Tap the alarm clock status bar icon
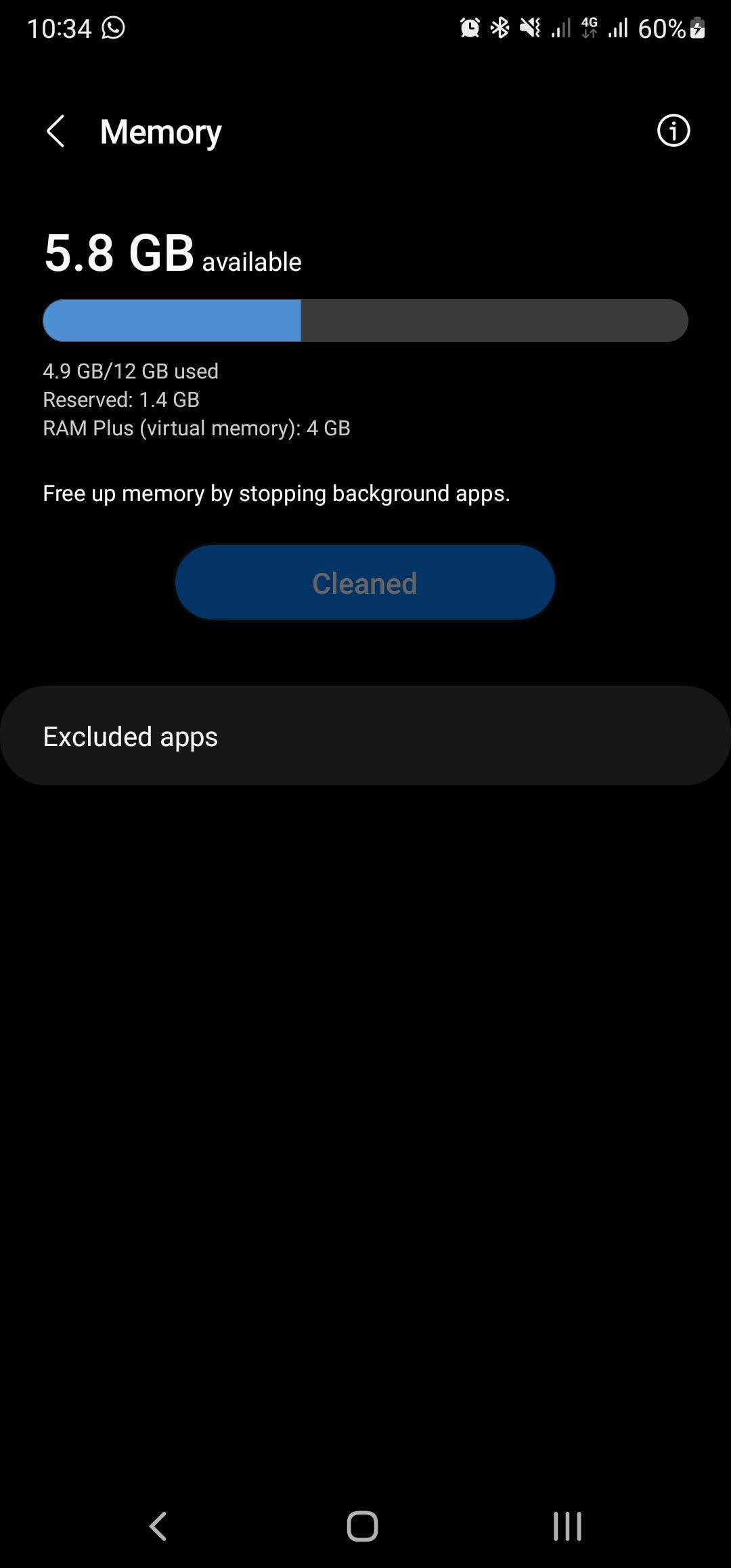This screenshot has width=731, height=1568. pyautogui.click(x=470, y=28)
